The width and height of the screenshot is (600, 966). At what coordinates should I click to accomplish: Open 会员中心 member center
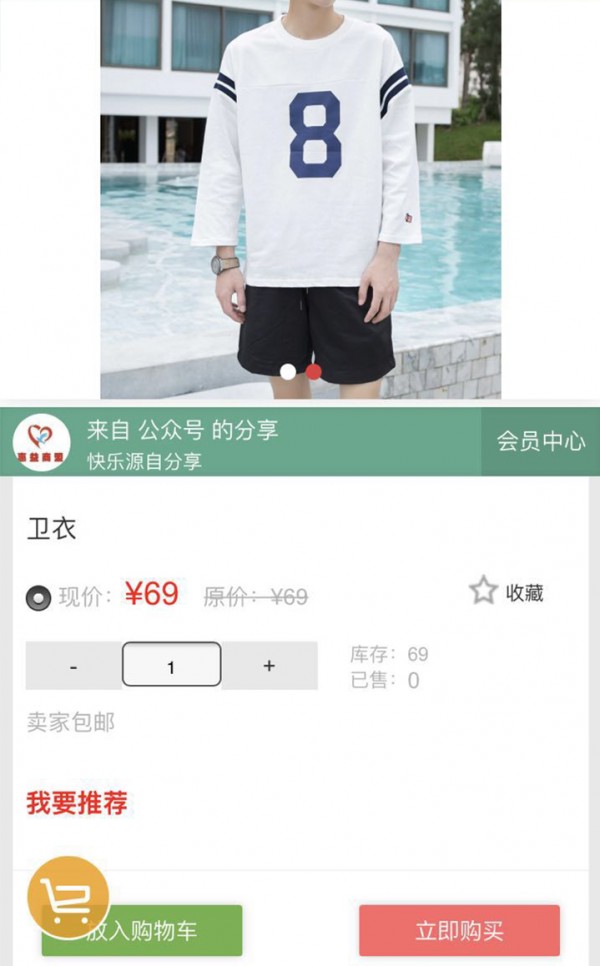540,441
